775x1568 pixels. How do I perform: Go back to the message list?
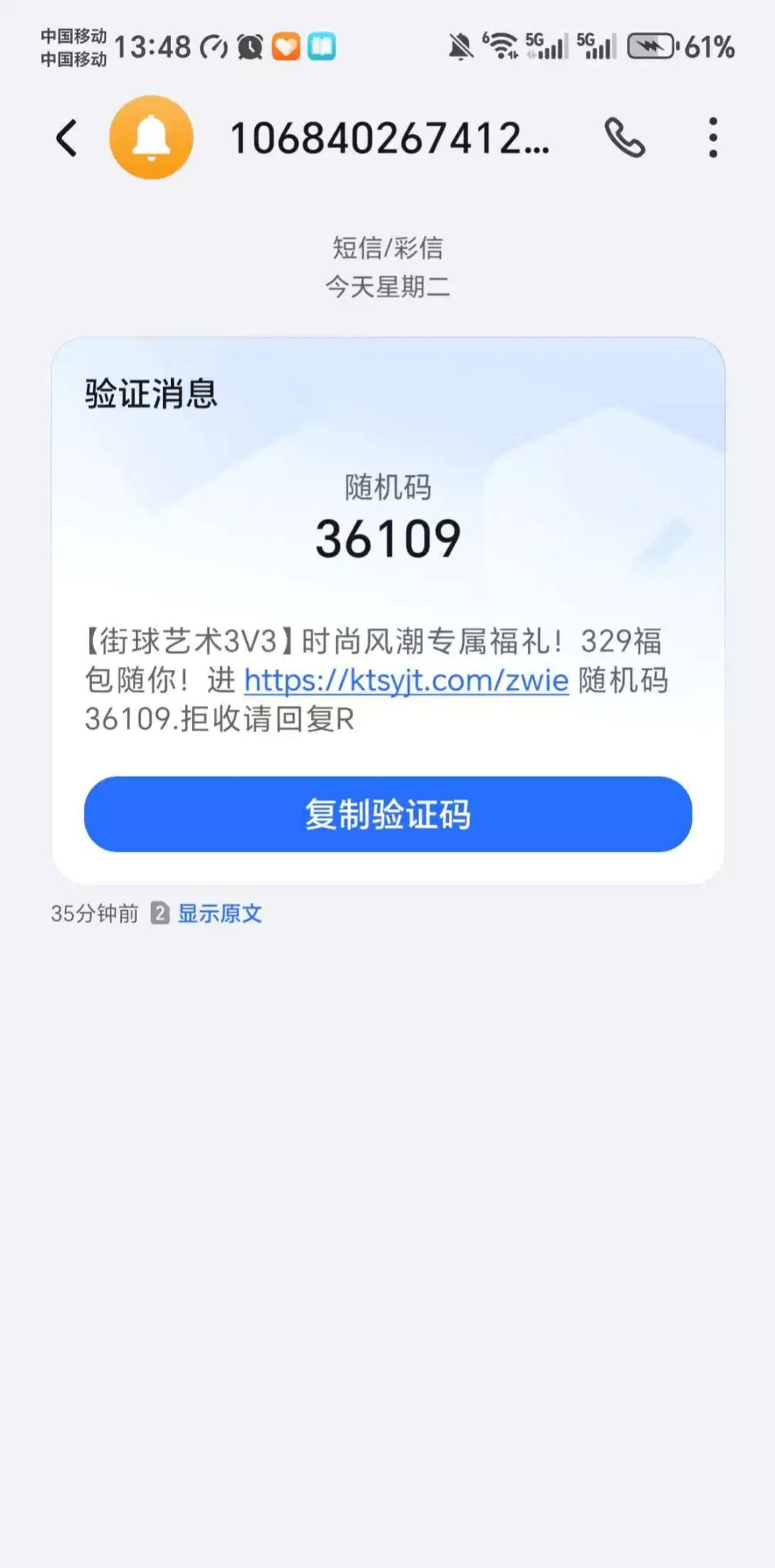click(67, 138)
